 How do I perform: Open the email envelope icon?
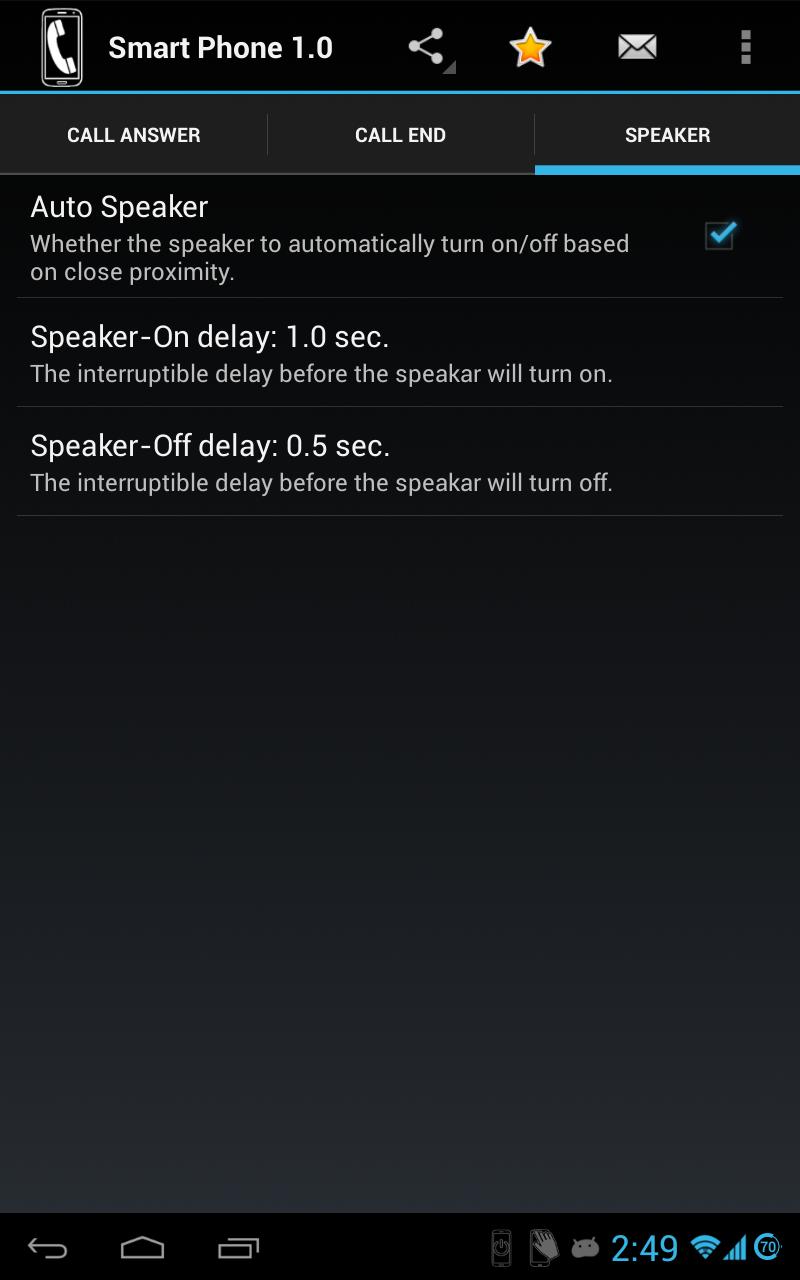(x=637, y=47)
